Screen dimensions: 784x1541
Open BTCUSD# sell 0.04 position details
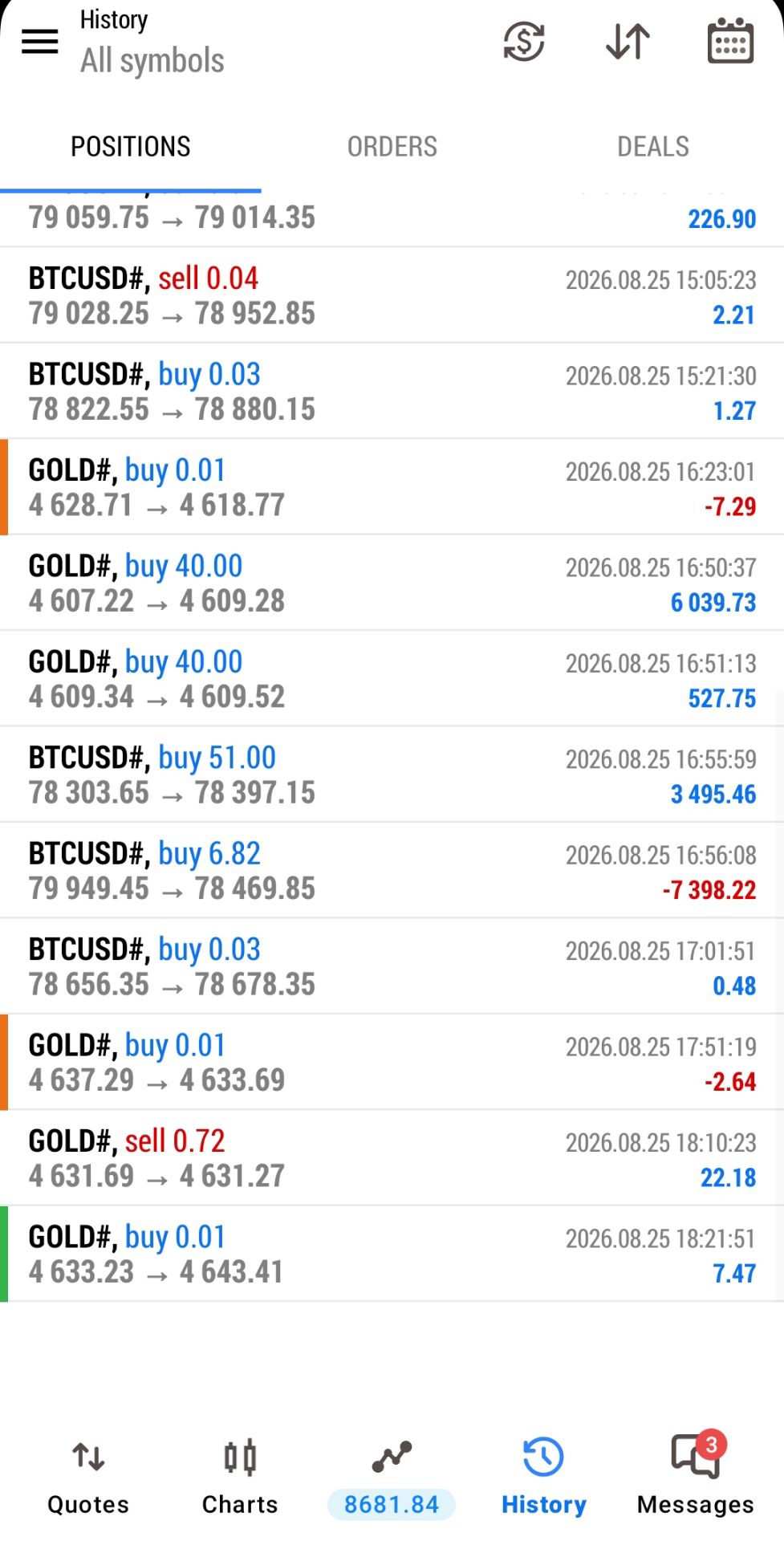[392, 295]
